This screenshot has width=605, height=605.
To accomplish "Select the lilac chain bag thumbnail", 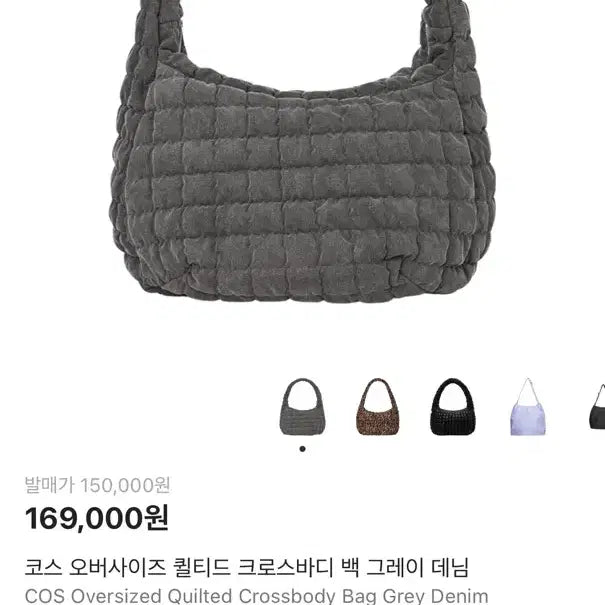I will (529, 406).
